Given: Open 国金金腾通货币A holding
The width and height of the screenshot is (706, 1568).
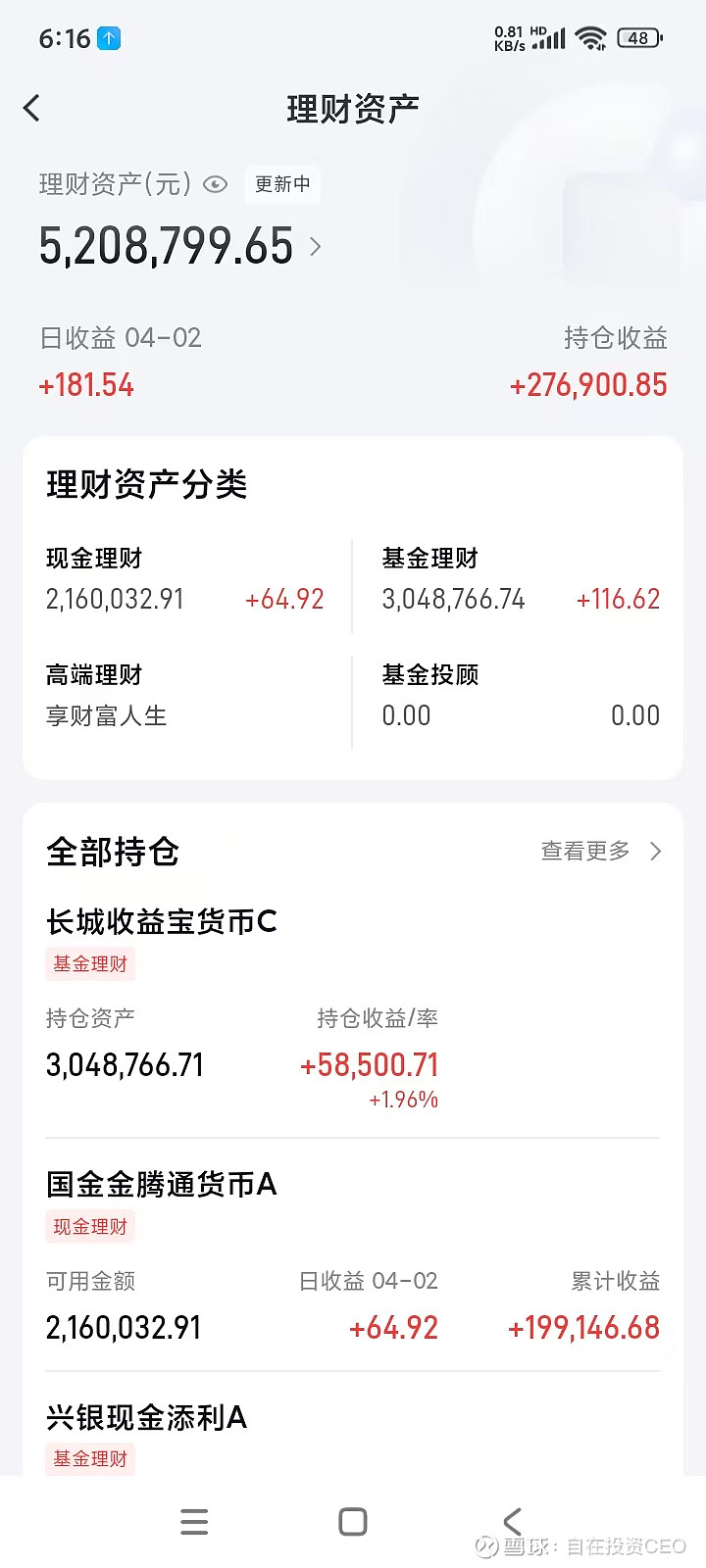Looking at the screenshot, I should pos(353,1259).
